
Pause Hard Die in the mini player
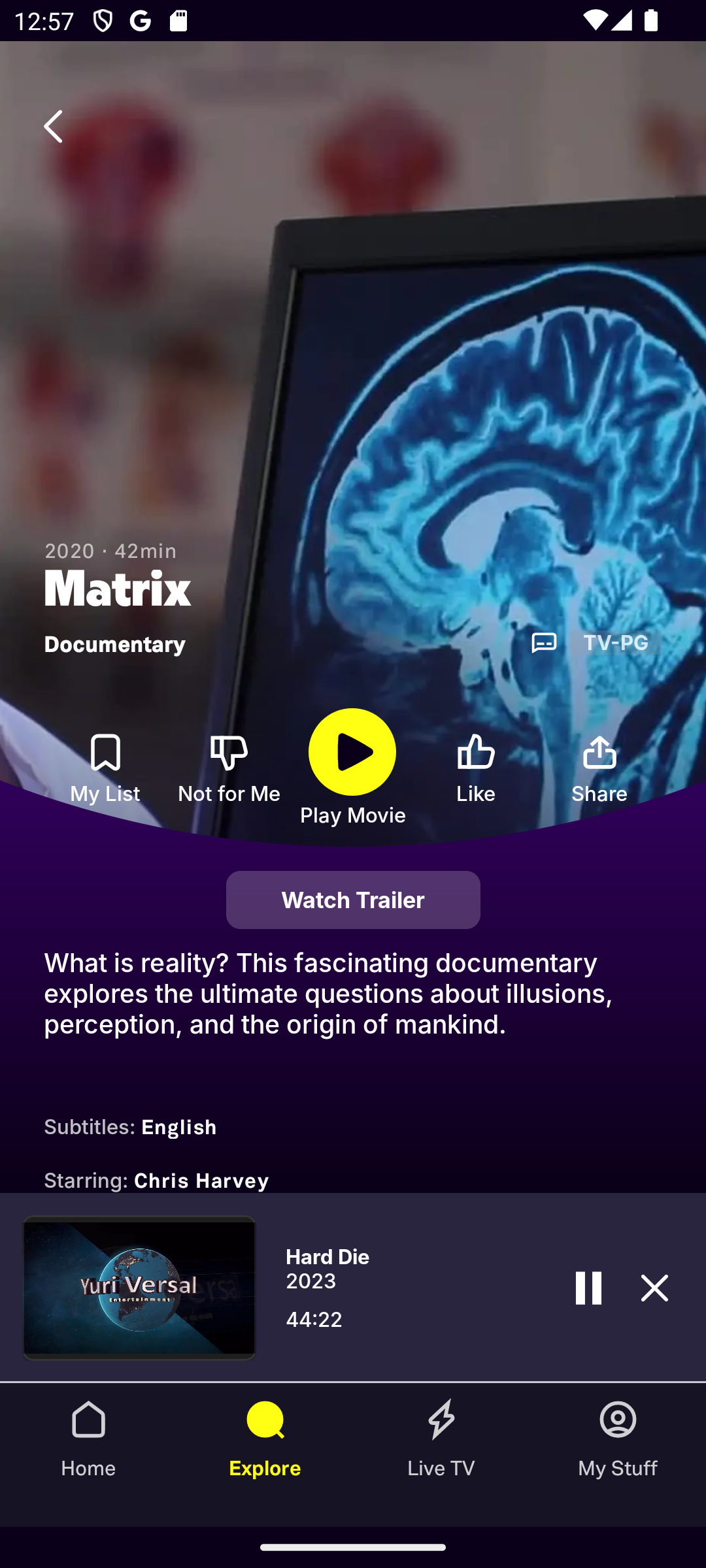click(588, 1288)
